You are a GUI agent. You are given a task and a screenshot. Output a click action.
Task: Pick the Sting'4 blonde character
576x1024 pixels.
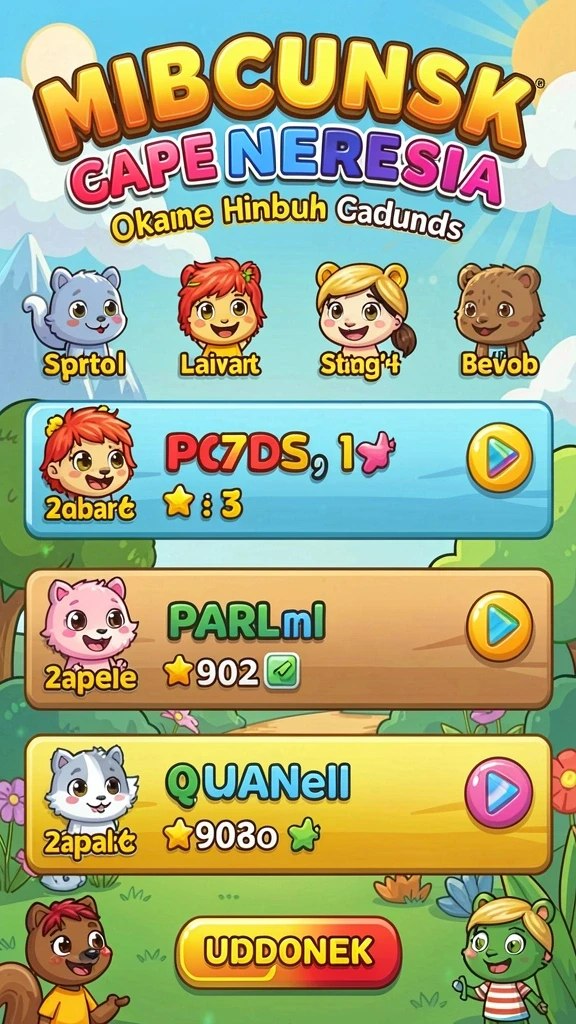coord(362,320)
